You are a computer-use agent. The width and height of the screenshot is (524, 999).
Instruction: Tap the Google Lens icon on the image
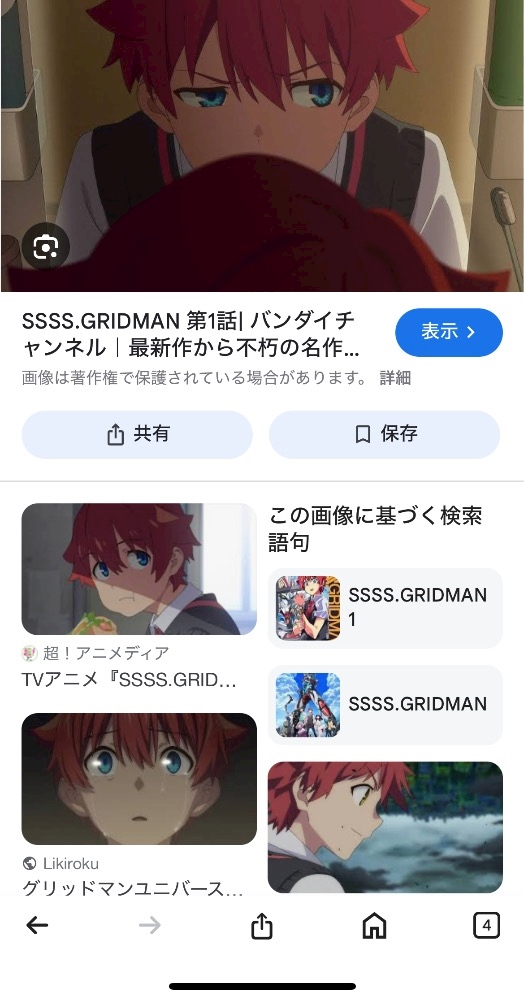click(x=45, y=246)
